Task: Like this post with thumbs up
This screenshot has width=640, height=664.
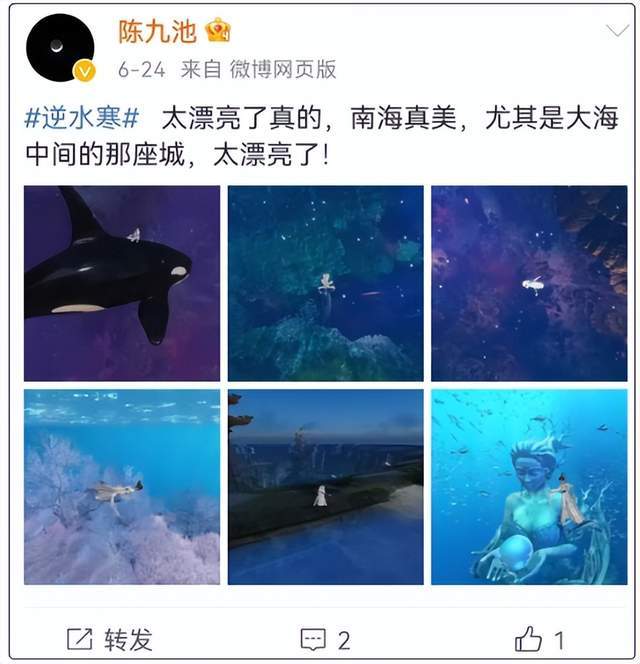Action: pos(540,638)
